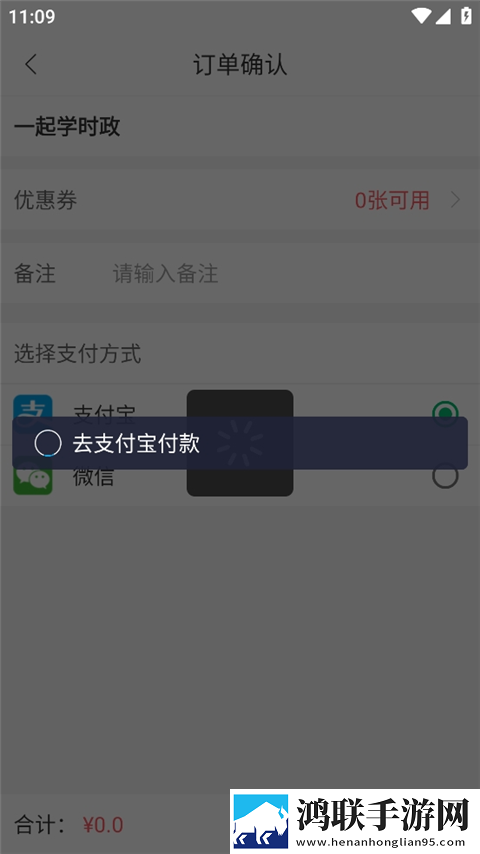480x854 pixels.
Task: Open the 优惠券 coupon row
Action: click(240, 200)
